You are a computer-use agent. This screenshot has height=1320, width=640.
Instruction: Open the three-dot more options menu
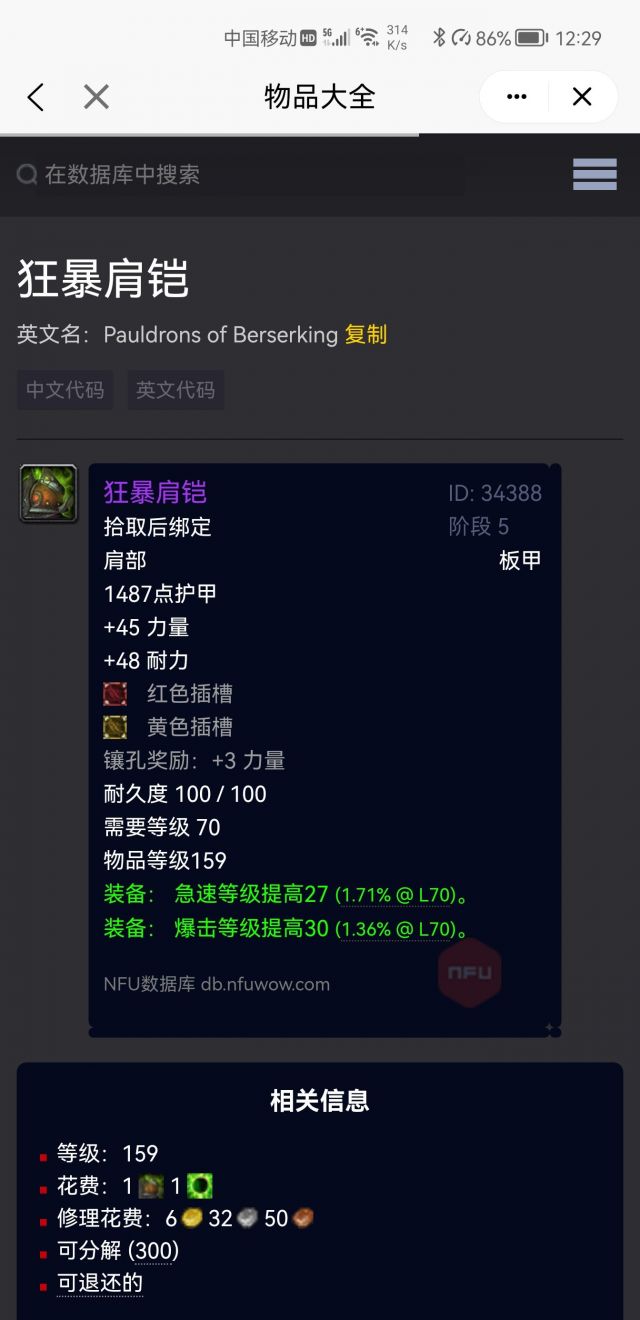pyautogui.click(x=516, y=97)
